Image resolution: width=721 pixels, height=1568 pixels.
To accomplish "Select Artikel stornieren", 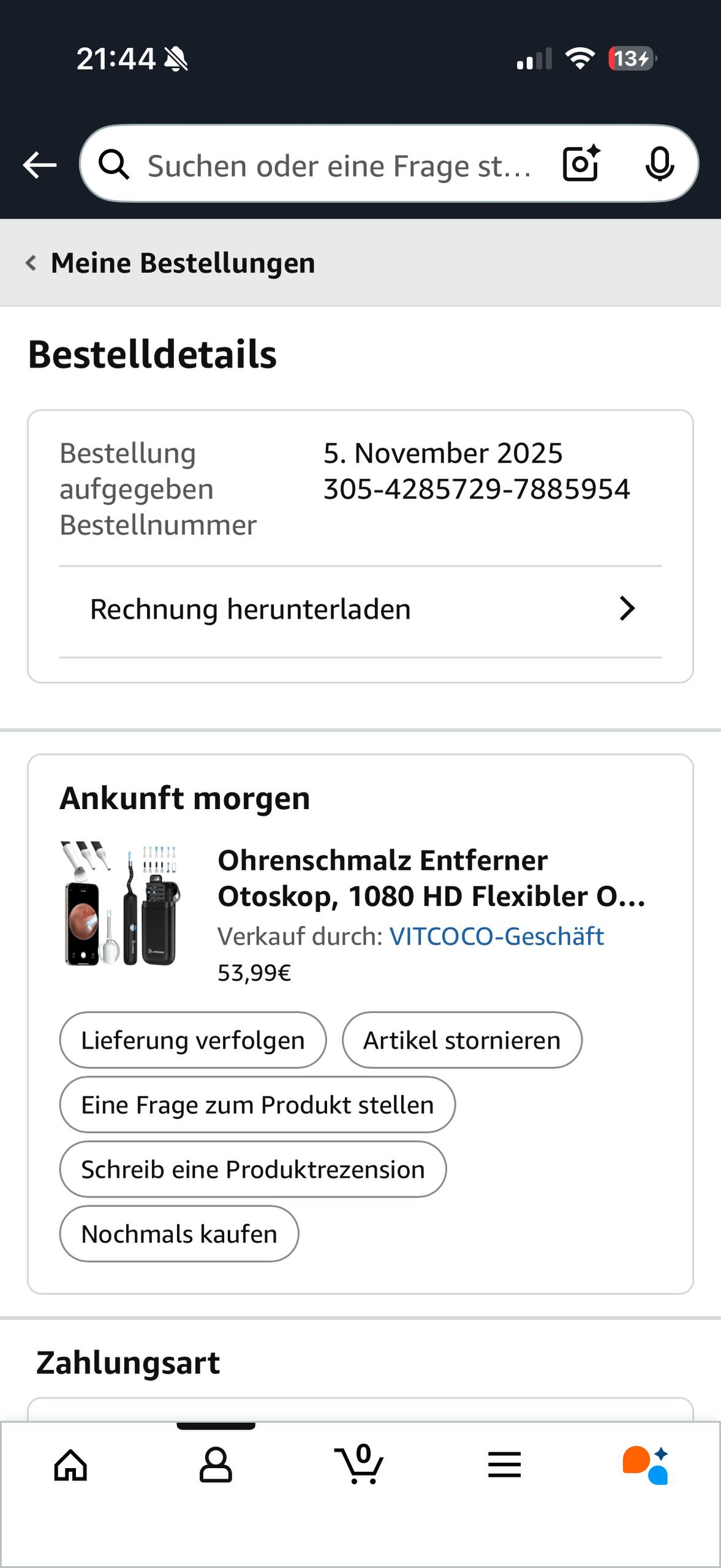I will [462, 1041].
